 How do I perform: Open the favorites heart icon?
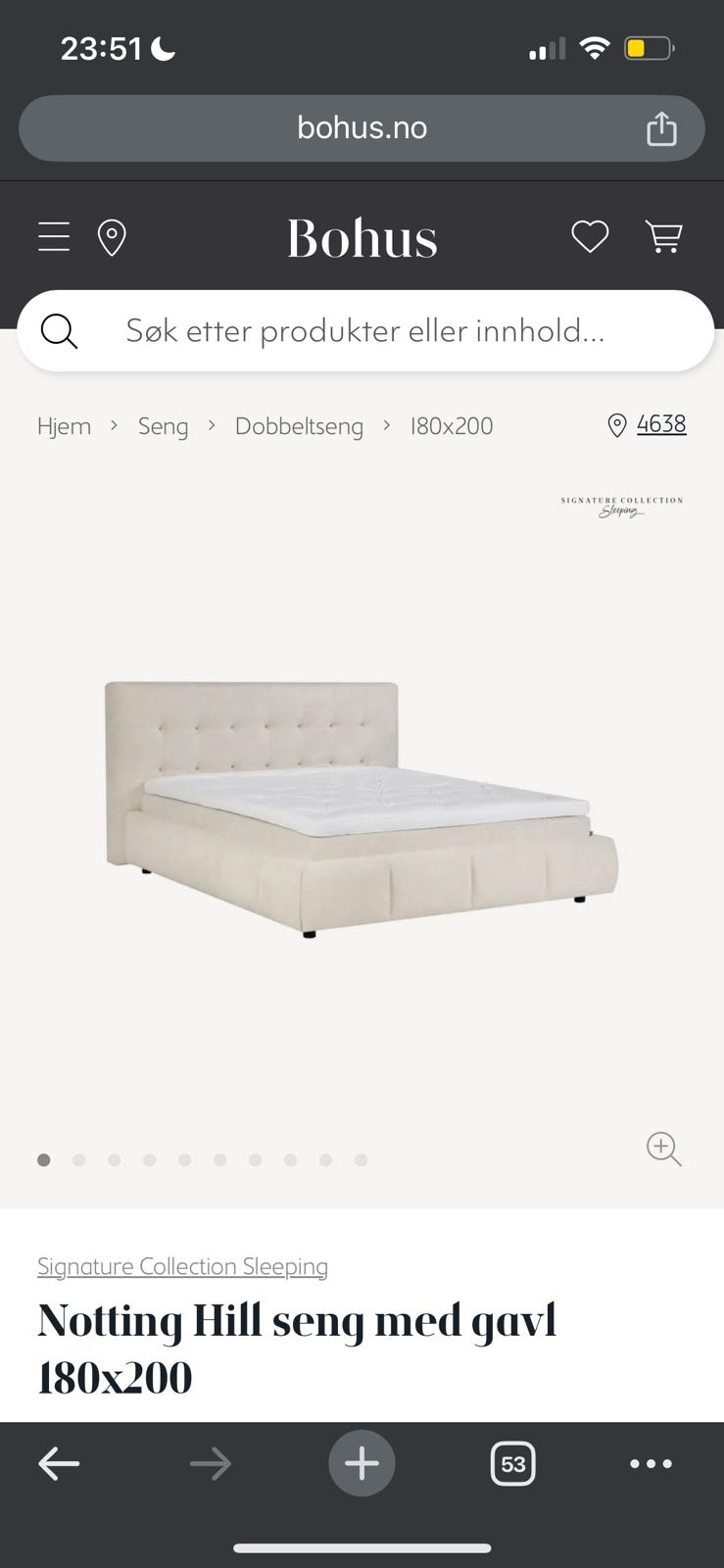(590, 237)
